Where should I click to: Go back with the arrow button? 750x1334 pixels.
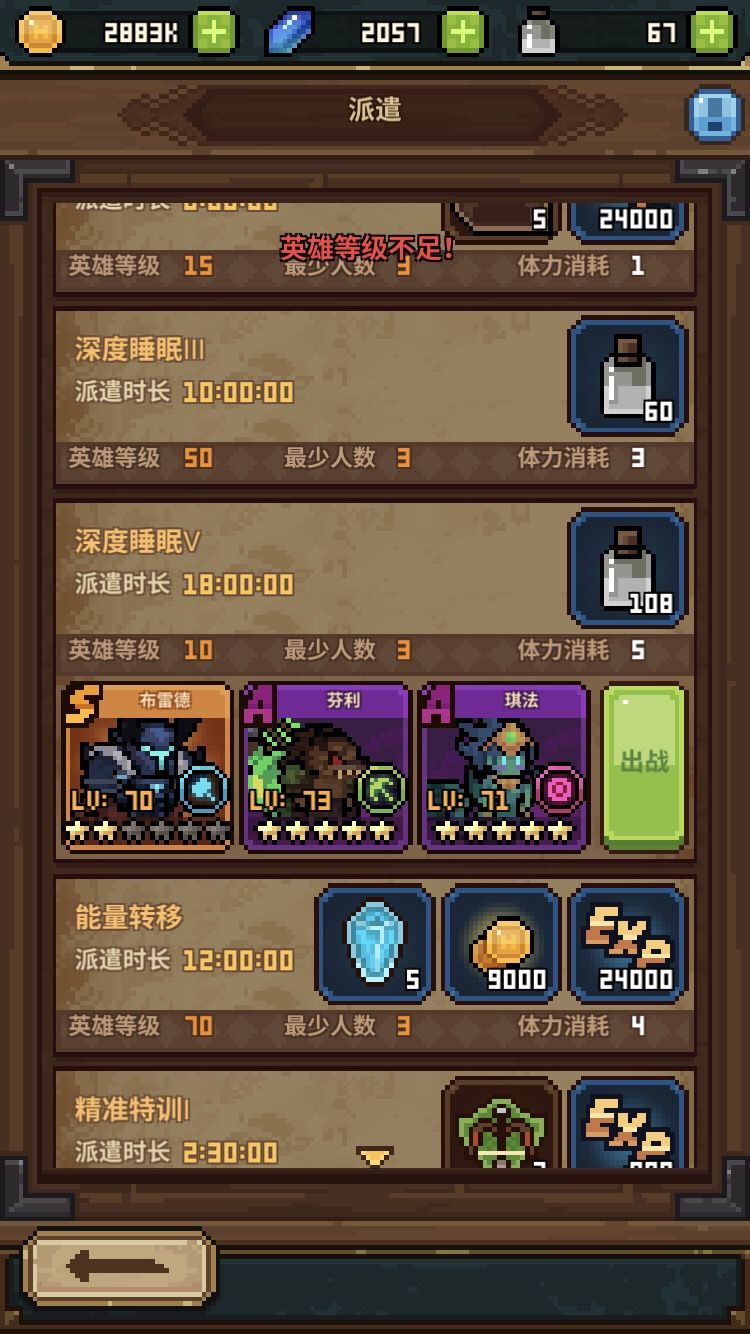(119, 1266)
